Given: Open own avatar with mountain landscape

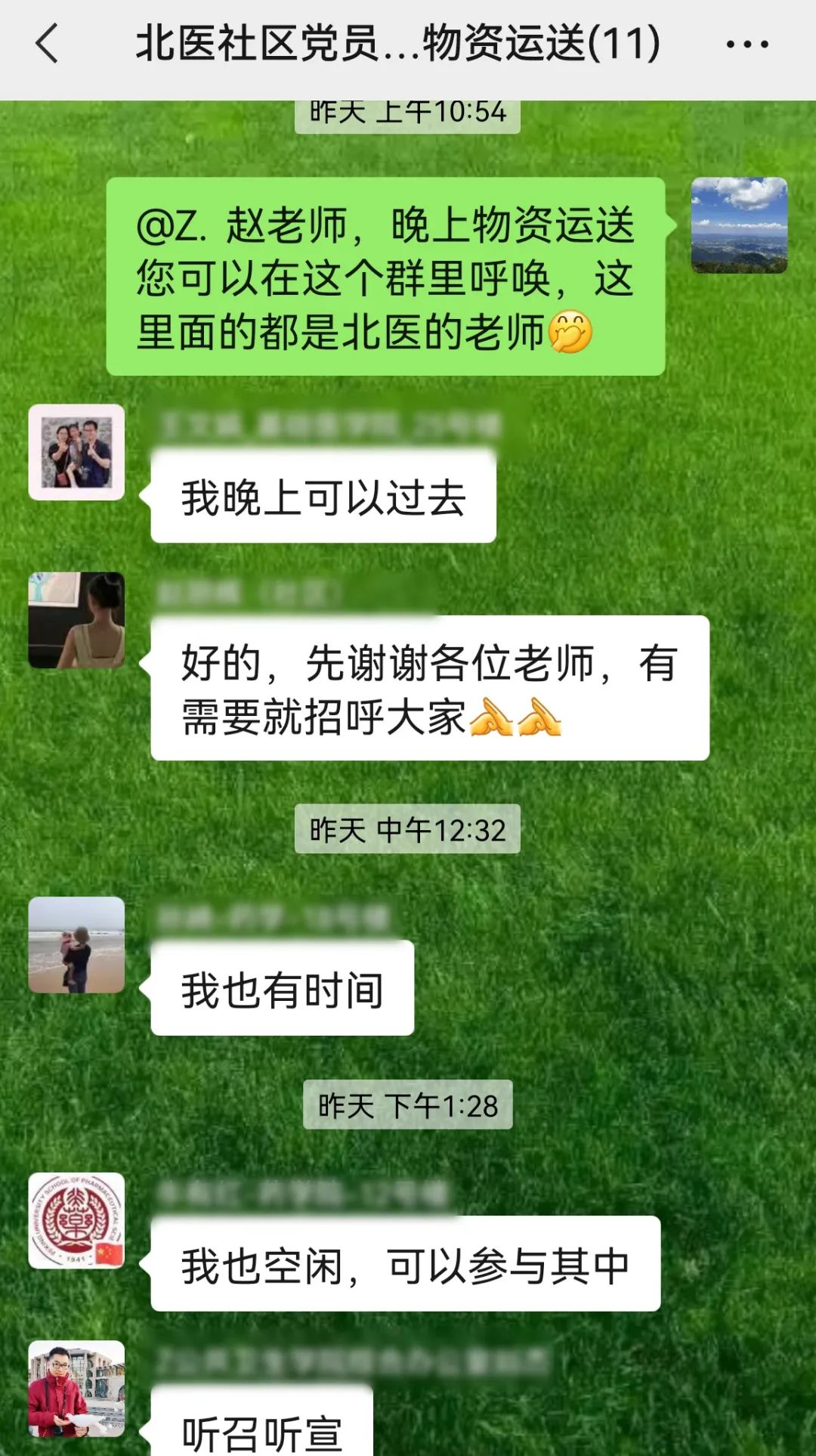Looking at the screenshot, I should (x=739, y=225).
